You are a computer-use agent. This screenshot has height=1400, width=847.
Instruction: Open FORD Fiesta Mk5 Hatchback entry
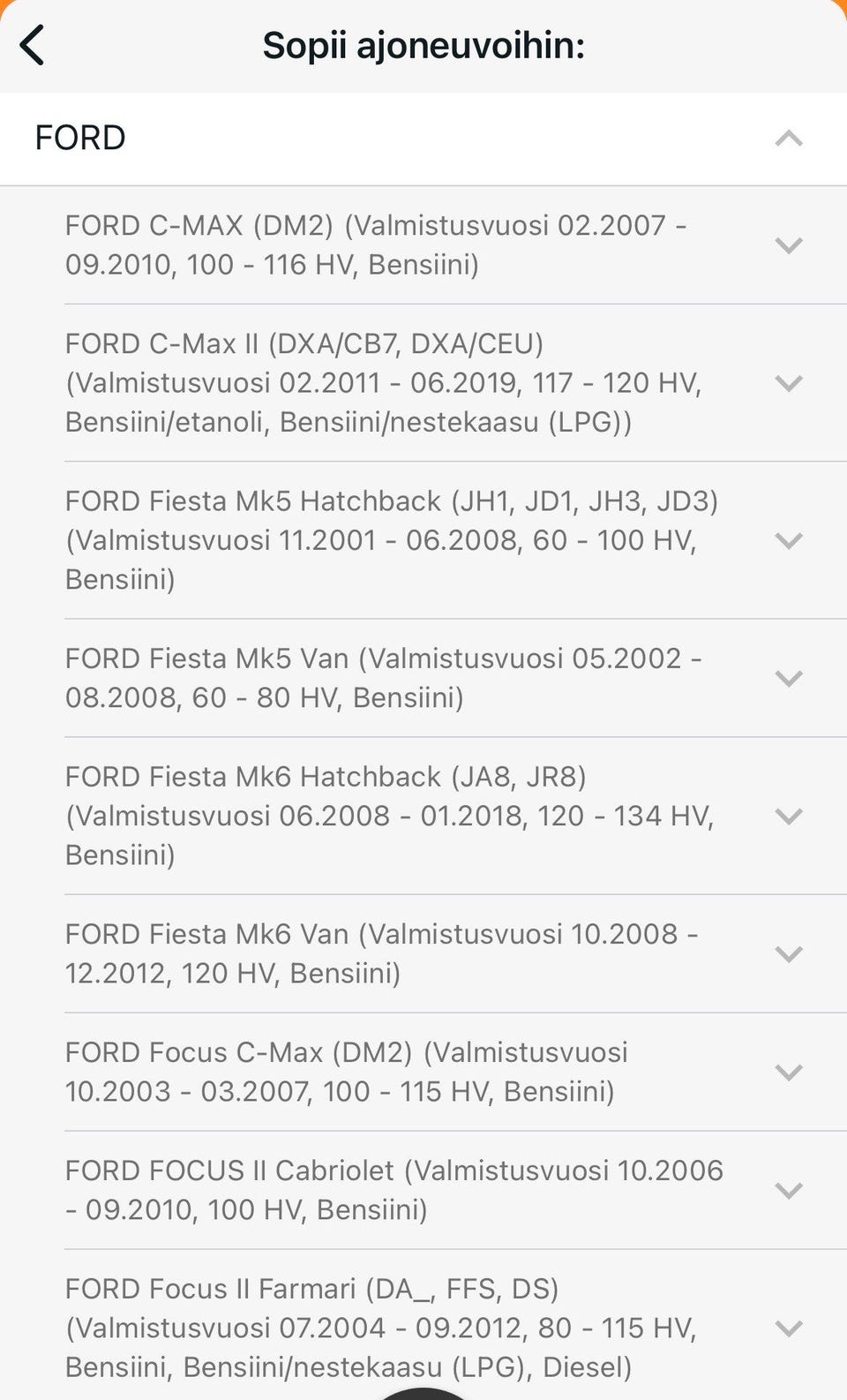788,540
